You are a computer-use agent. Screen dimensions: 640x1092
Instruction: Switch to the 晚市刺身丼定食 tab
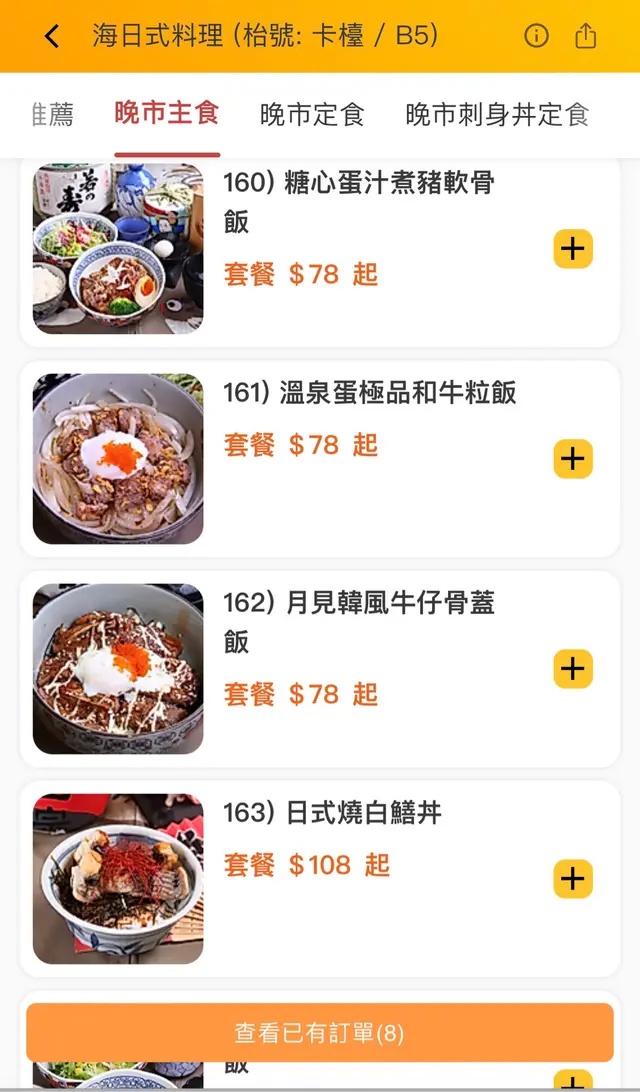(x=497, y=115)
